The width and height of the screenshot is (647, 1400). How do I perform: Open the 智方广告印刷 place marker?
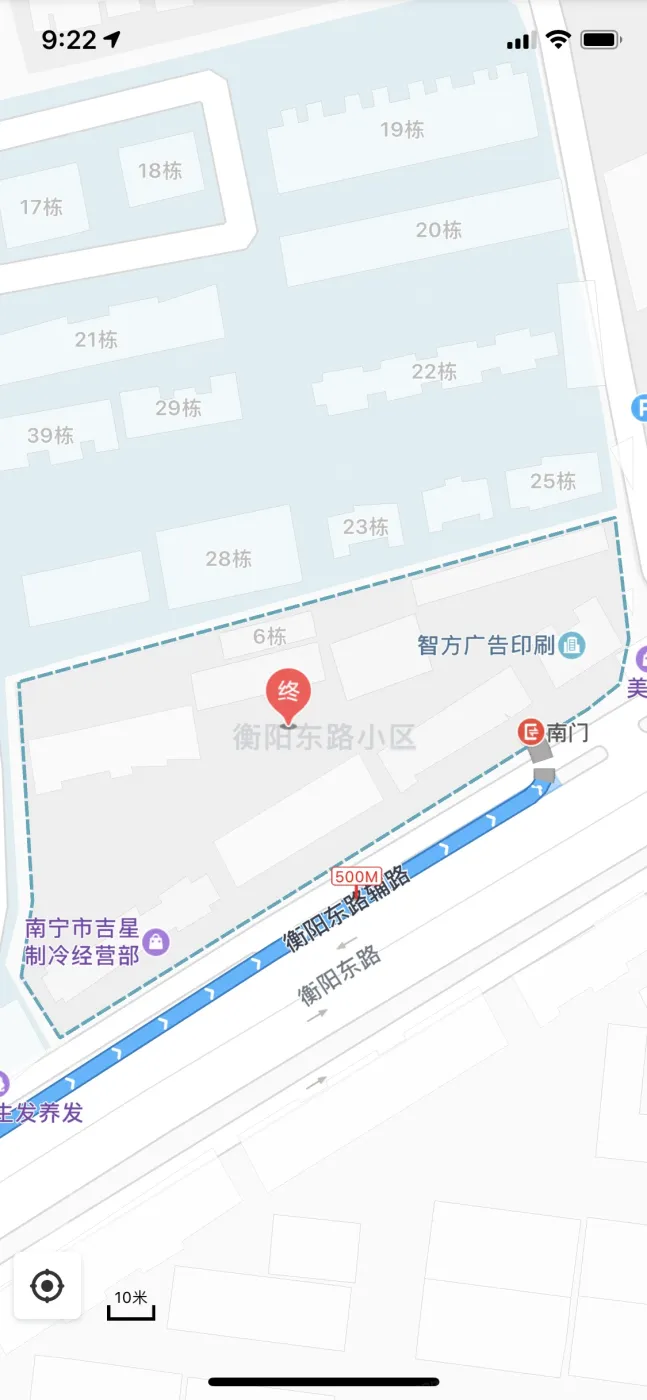tap(572, 645)
